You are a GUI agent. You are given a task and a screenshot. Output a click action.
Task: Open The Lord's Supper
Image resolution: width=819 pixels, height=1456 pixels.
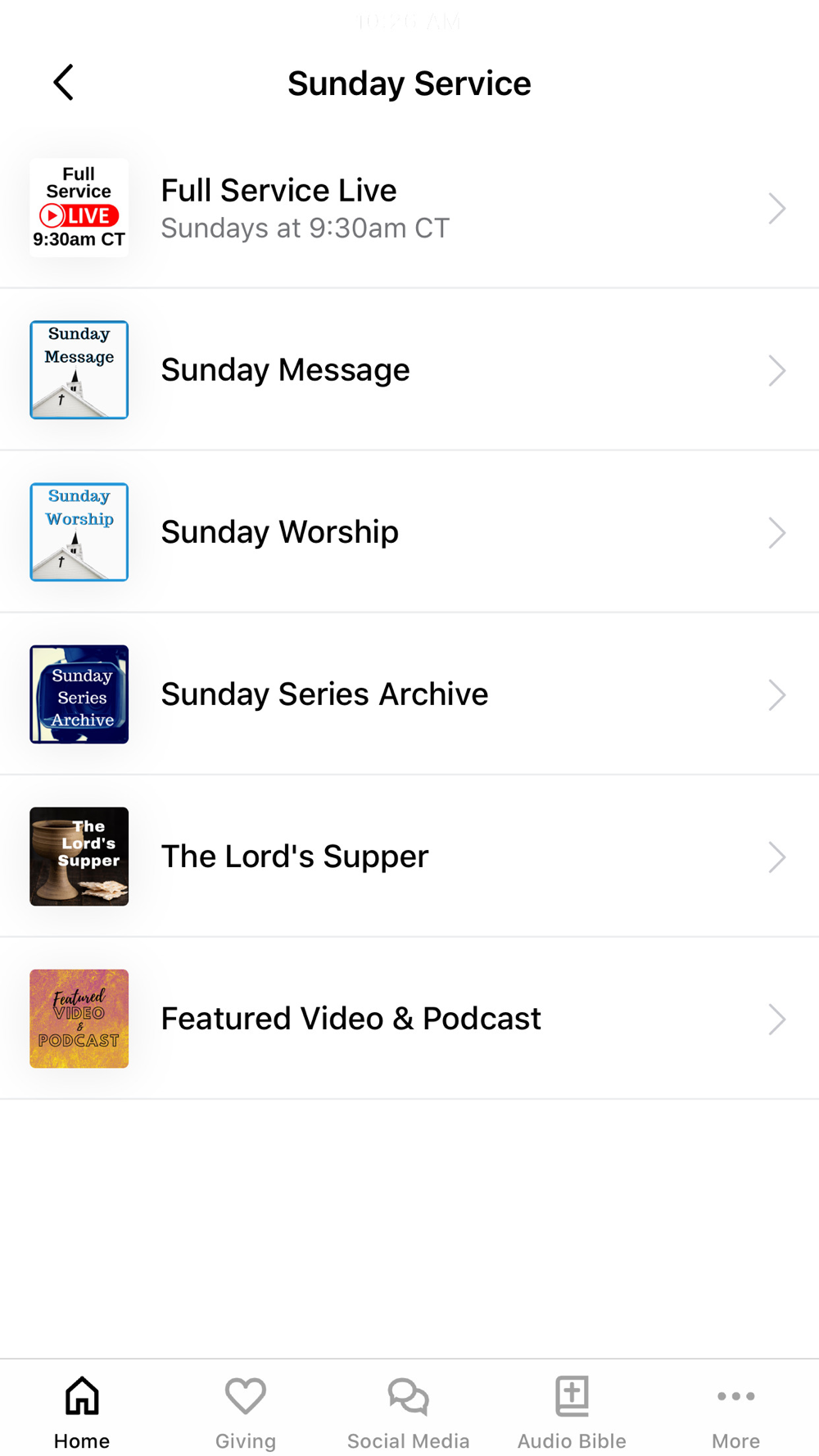[409, 857]
